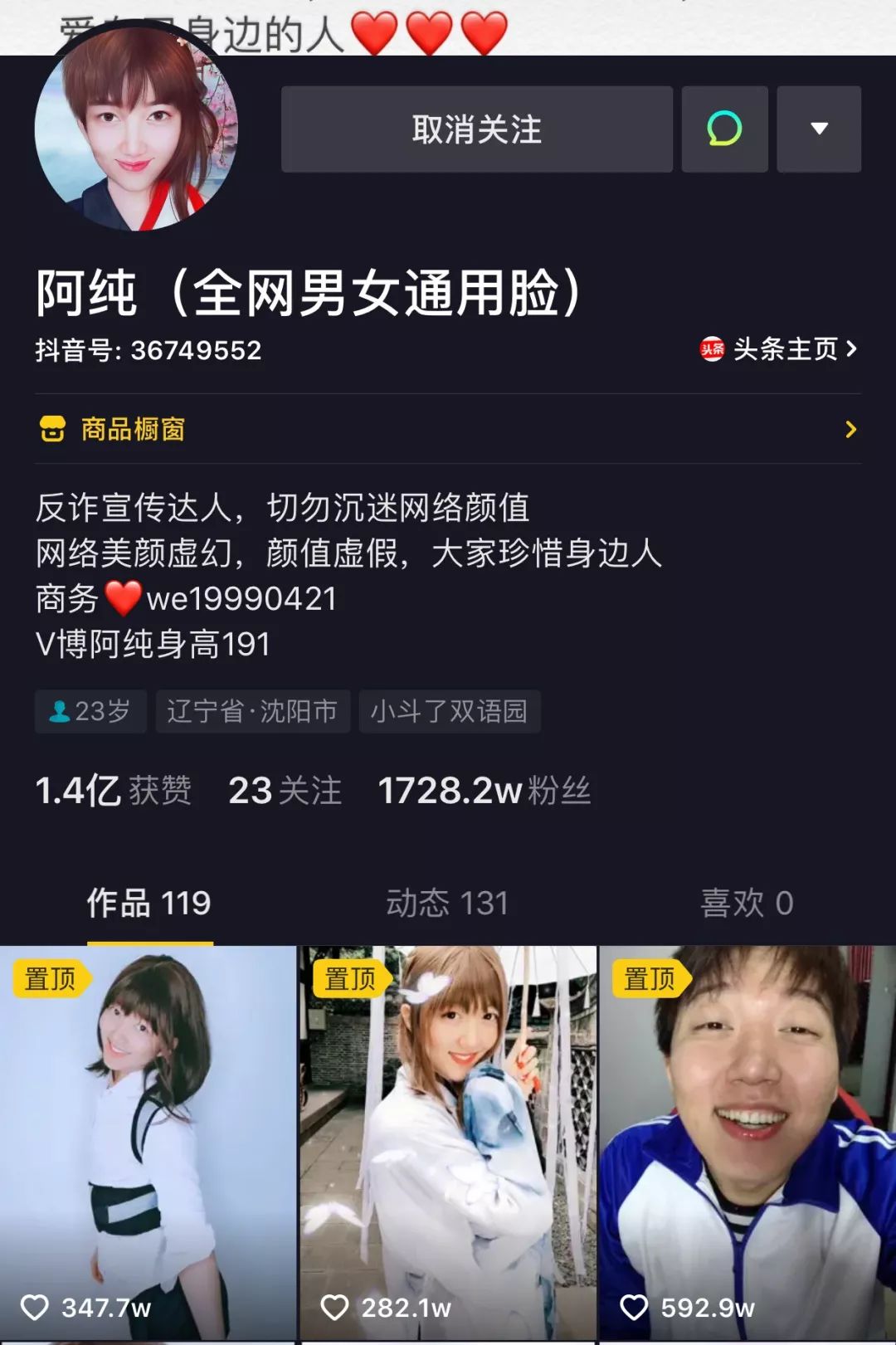Click the 辽宁省·沈阳市 location tag
The image size is (896, 1345).
(251, 711)
